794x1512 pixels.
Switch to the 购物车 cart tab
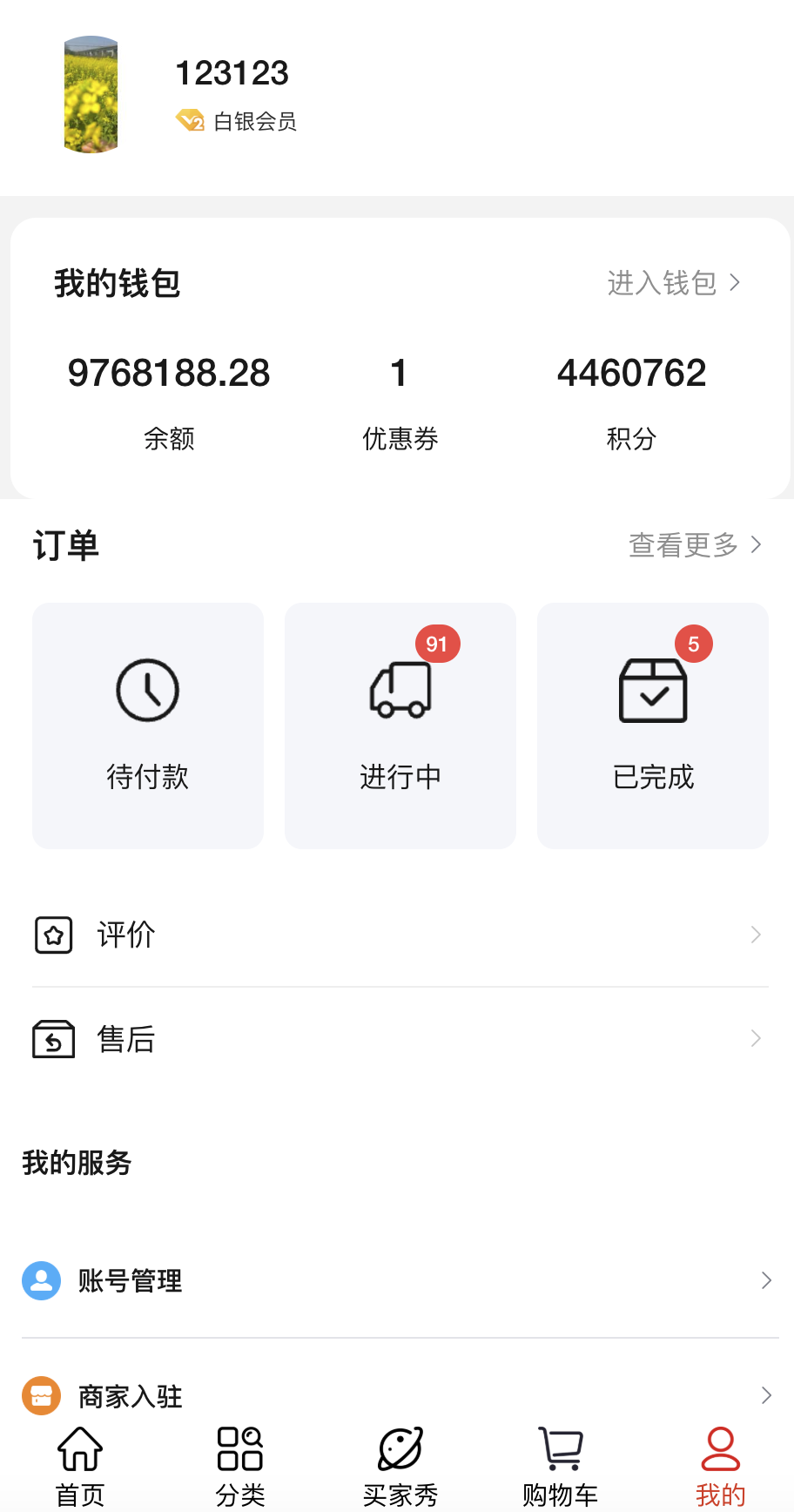(561, 1467)
